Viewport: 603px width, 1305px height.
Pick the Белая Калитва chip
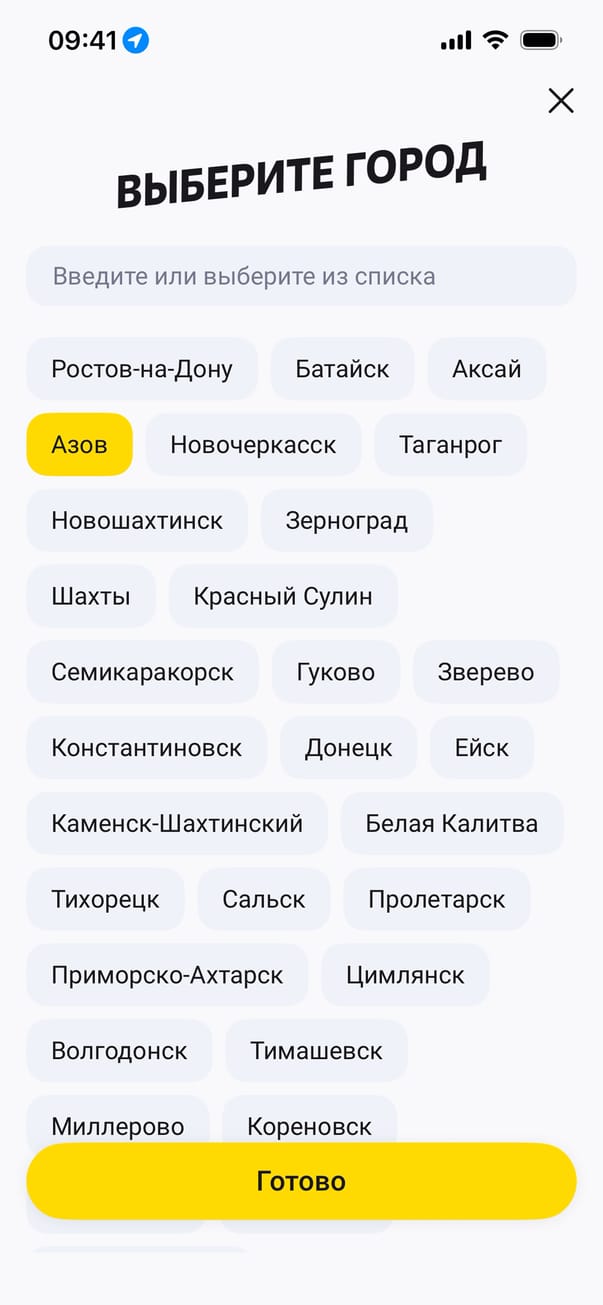coord(452,823)
